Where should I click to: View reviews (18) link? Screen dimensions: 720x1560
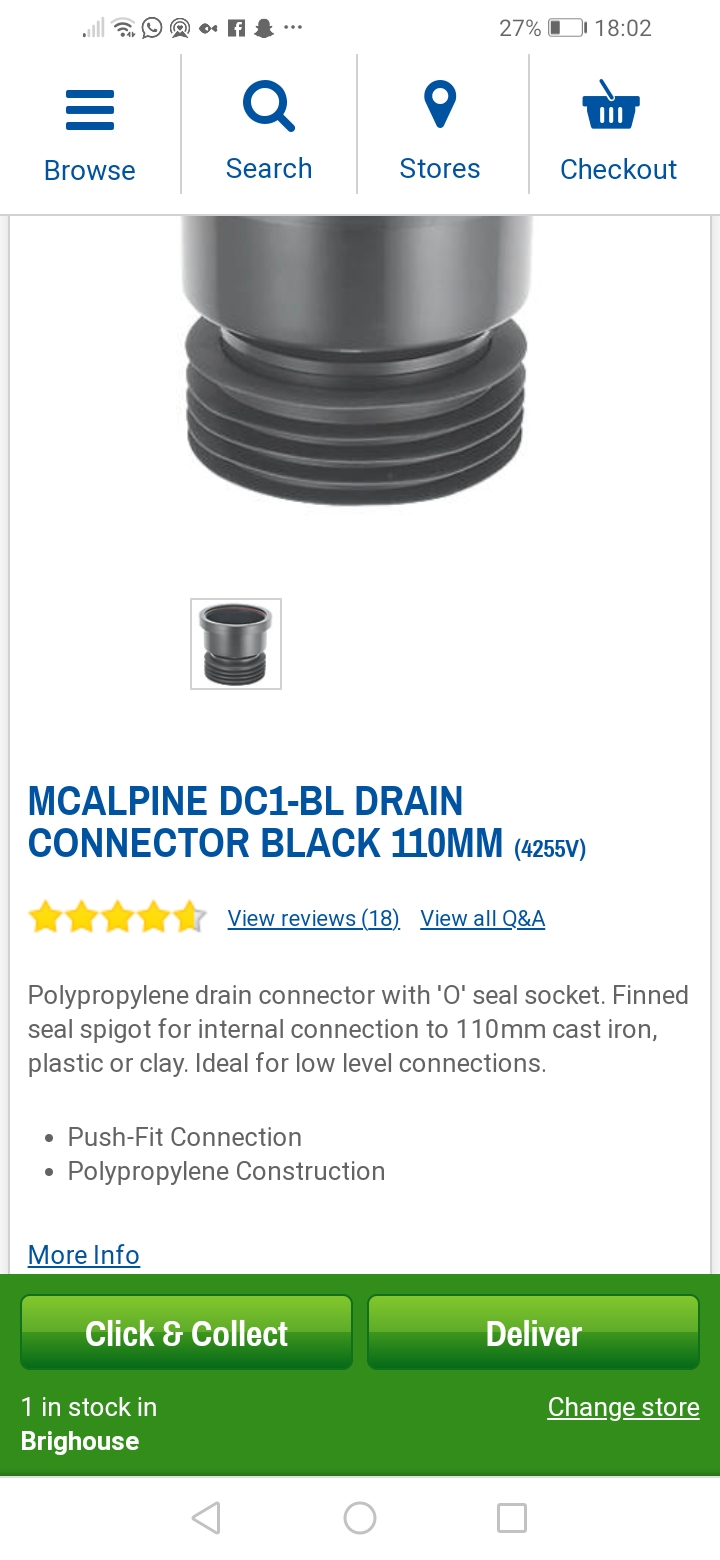click(313, 918)
